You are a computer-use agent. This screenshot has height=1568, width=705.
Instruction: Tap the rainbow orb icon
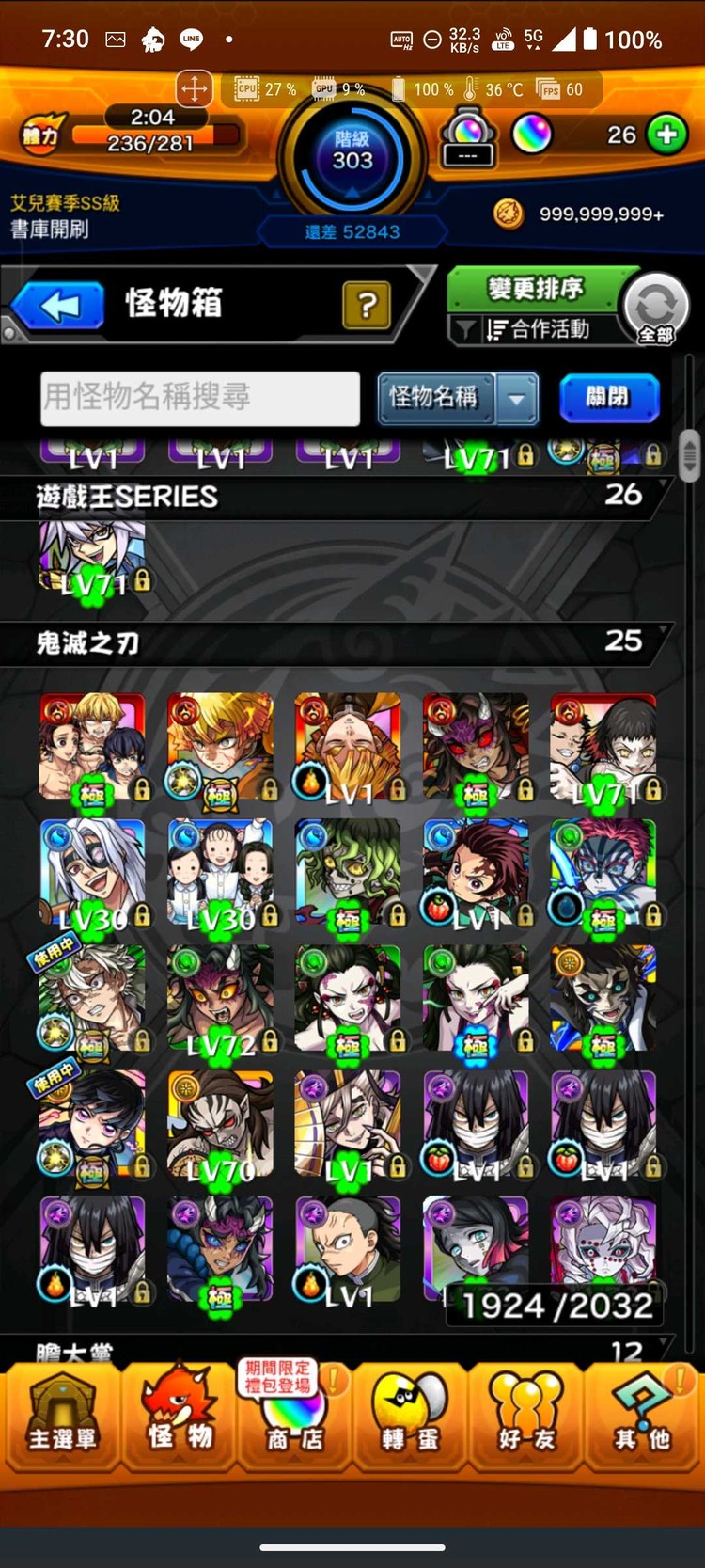531,135
